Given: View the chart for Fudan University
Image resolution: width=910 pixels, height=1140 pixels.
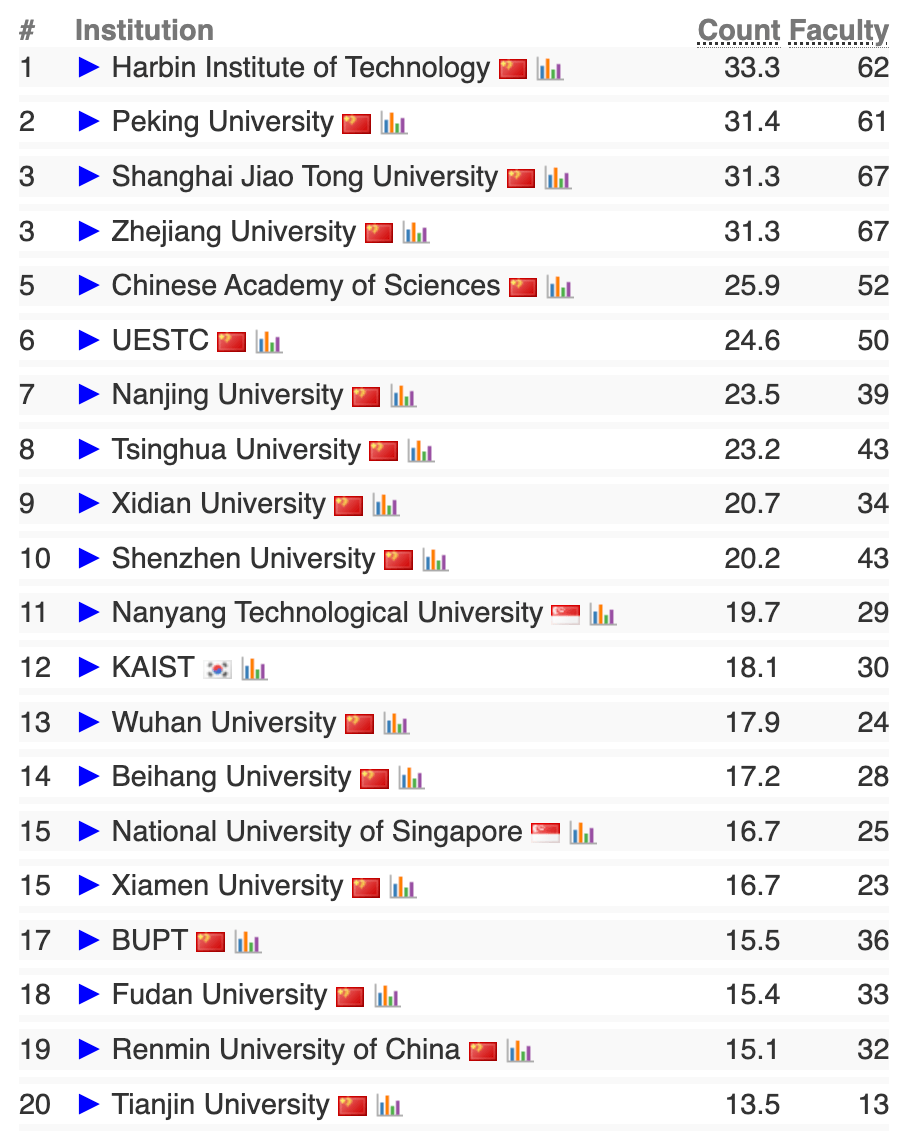Looking at the screenshot, I should 387,995.
